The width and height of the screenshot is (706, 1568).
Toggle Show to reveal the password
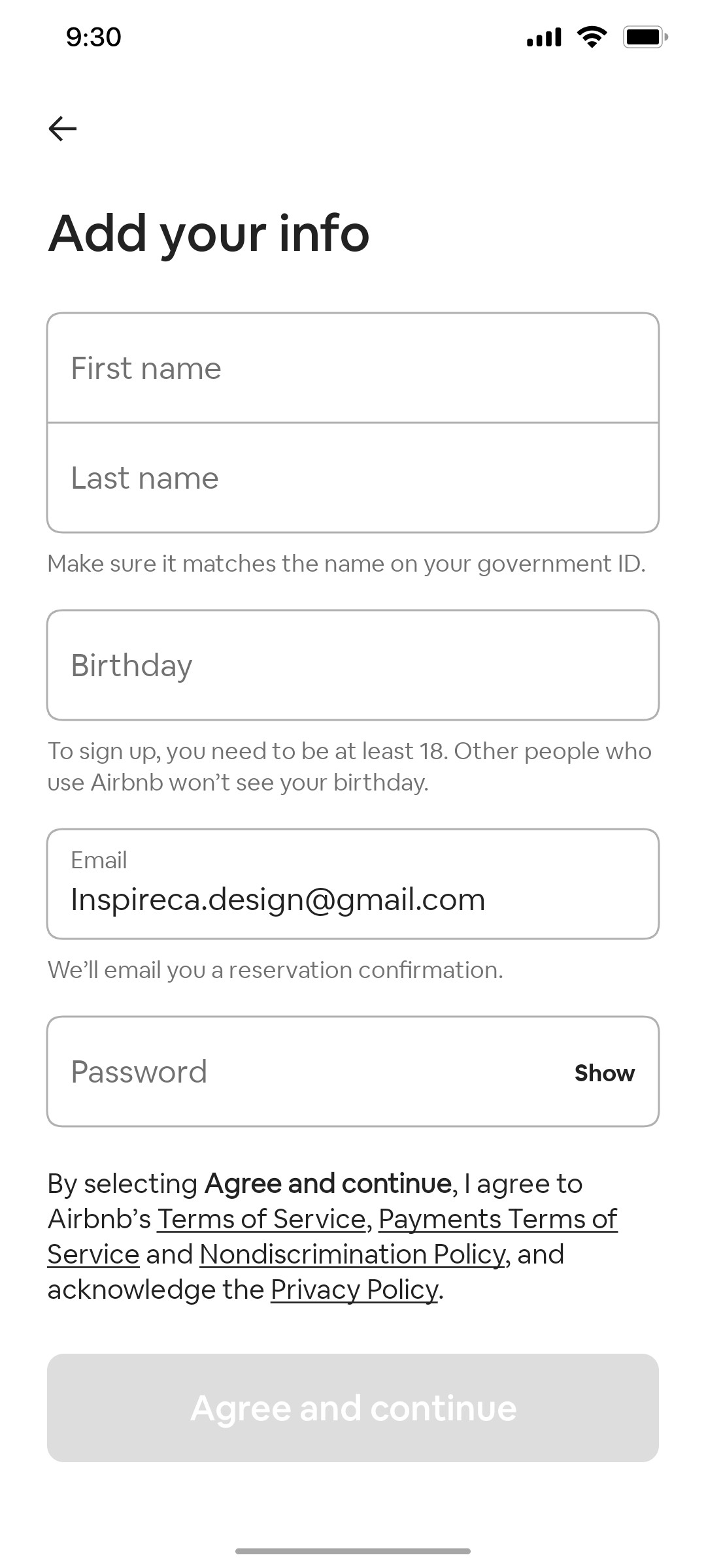(x=604, y=1072)
